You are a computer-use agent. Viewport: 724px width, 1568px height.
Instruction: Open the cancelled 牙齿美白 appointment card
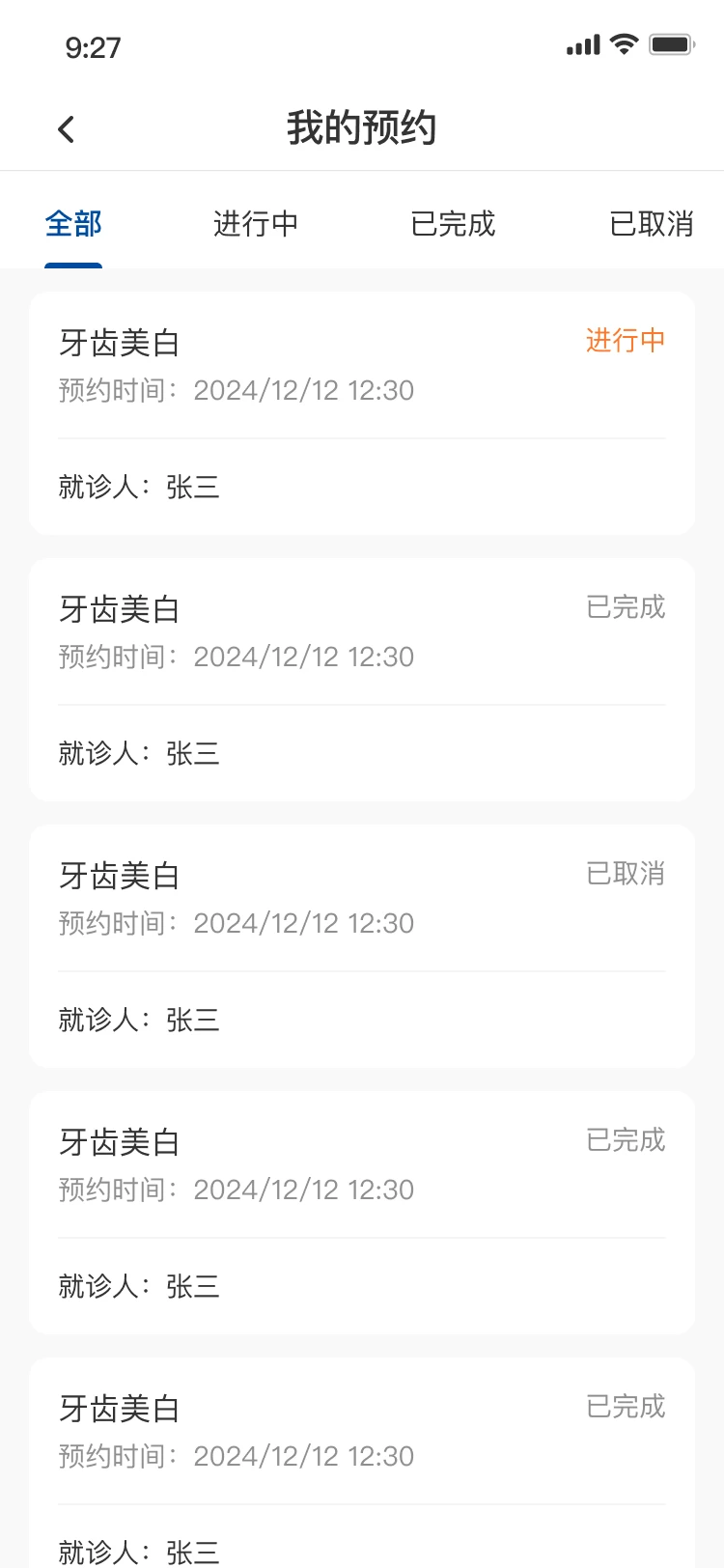coord(362,946)
